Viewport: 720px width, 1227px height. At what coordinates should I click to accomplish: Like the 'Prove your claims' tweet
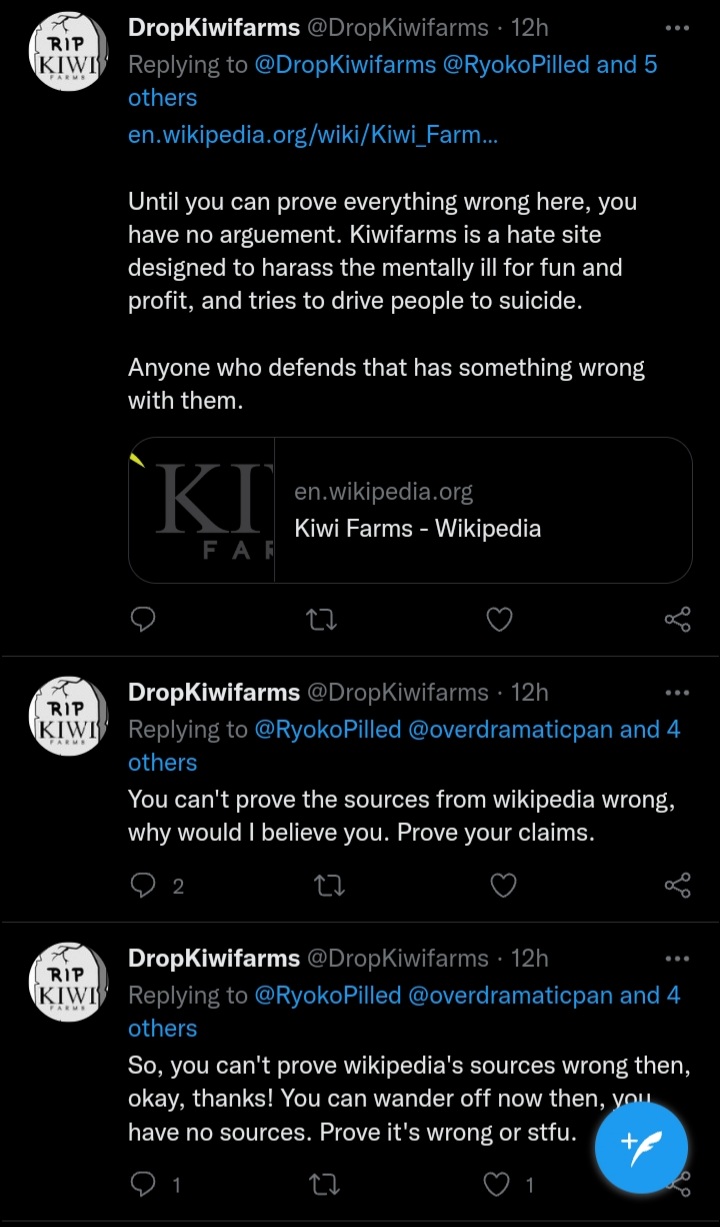(x=503, y=885)
